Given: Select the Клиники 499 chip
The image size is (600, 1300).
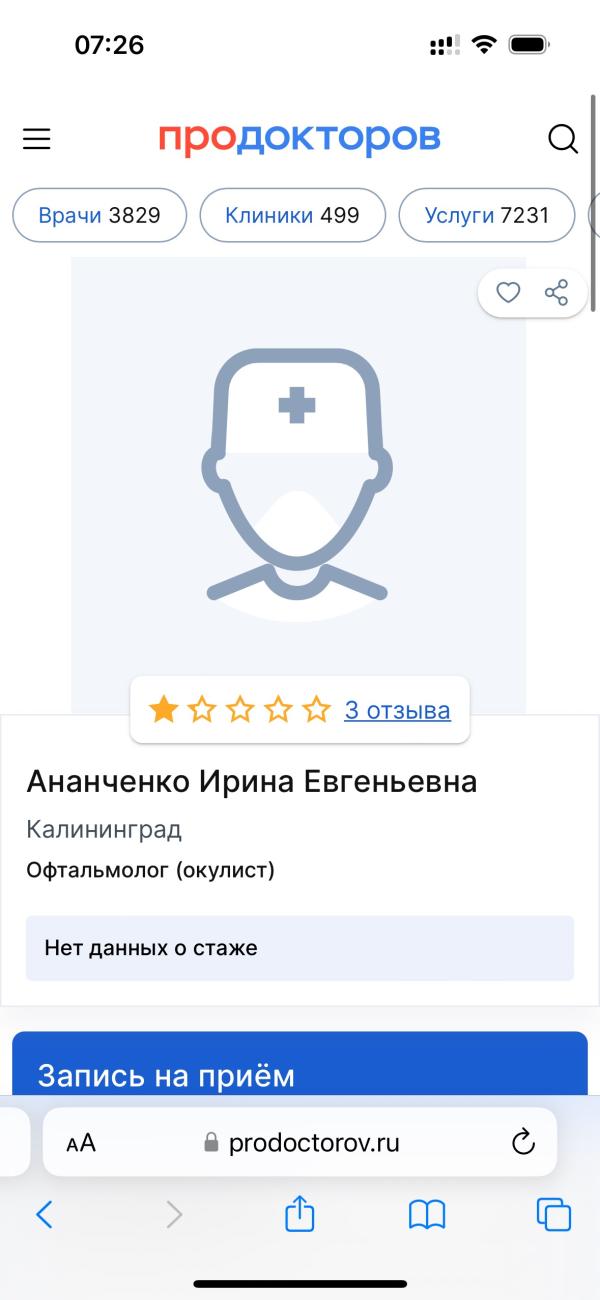Looking at the screenshot, I should [x=292, y=215].
